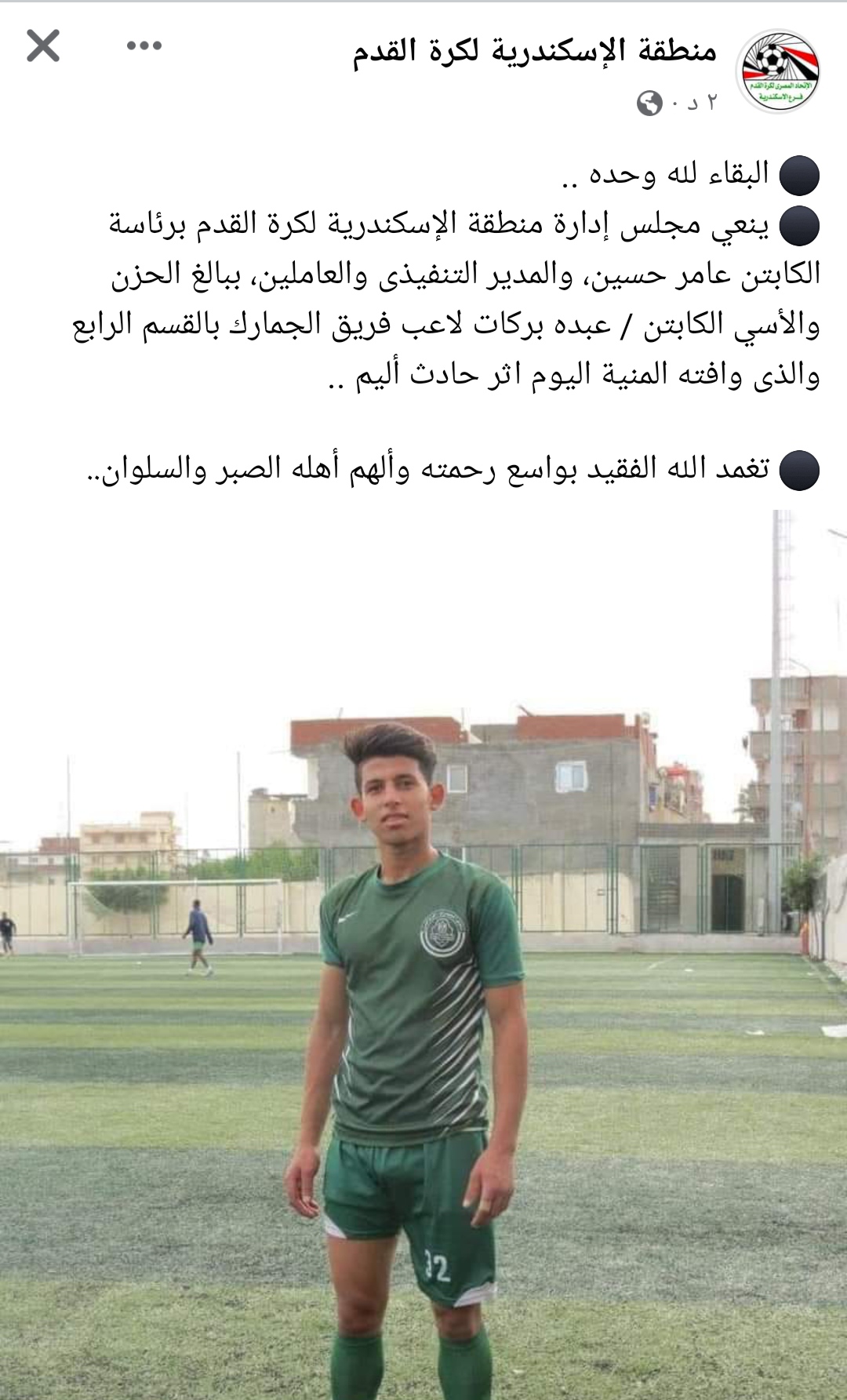847x1400 pixels.
Task: Open the post's photo in full view
Action: click(423, 953)
